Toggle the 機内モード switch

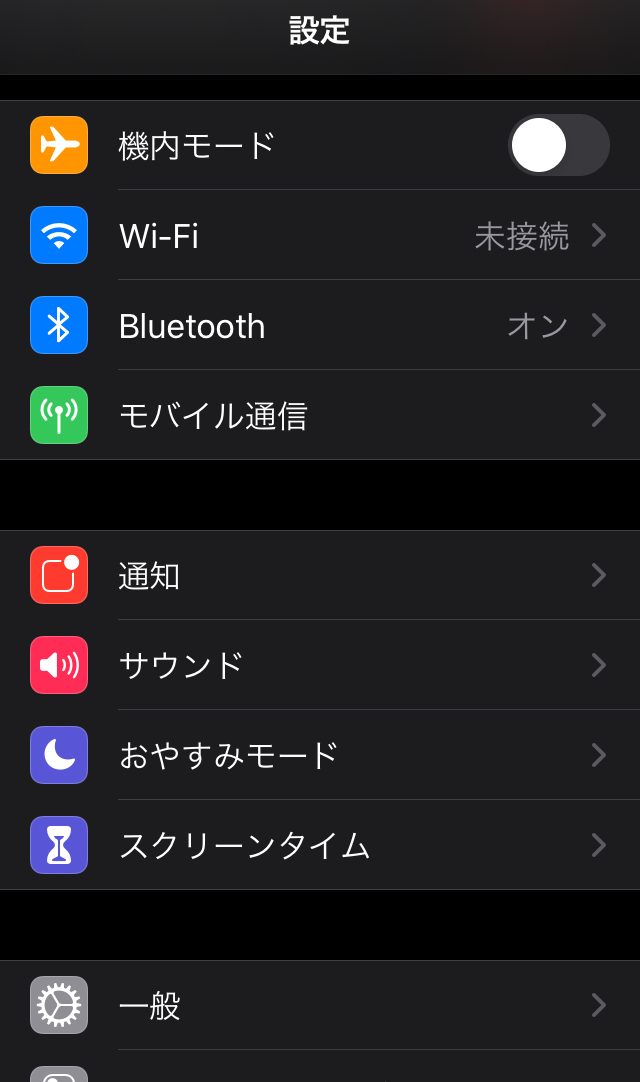coord(558,145)
